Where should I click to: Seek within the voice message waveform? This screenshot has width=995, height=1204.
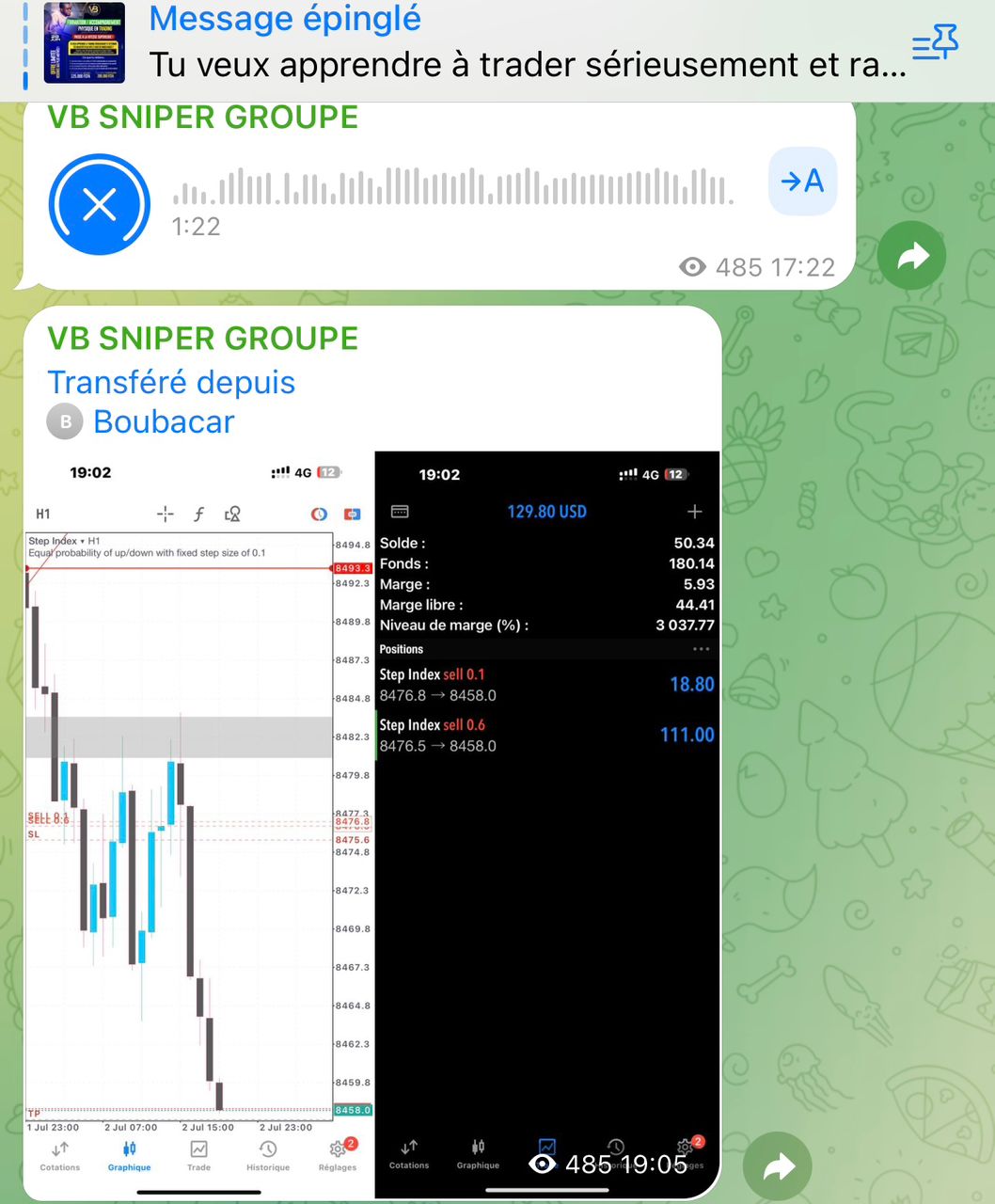pos(451,186)
